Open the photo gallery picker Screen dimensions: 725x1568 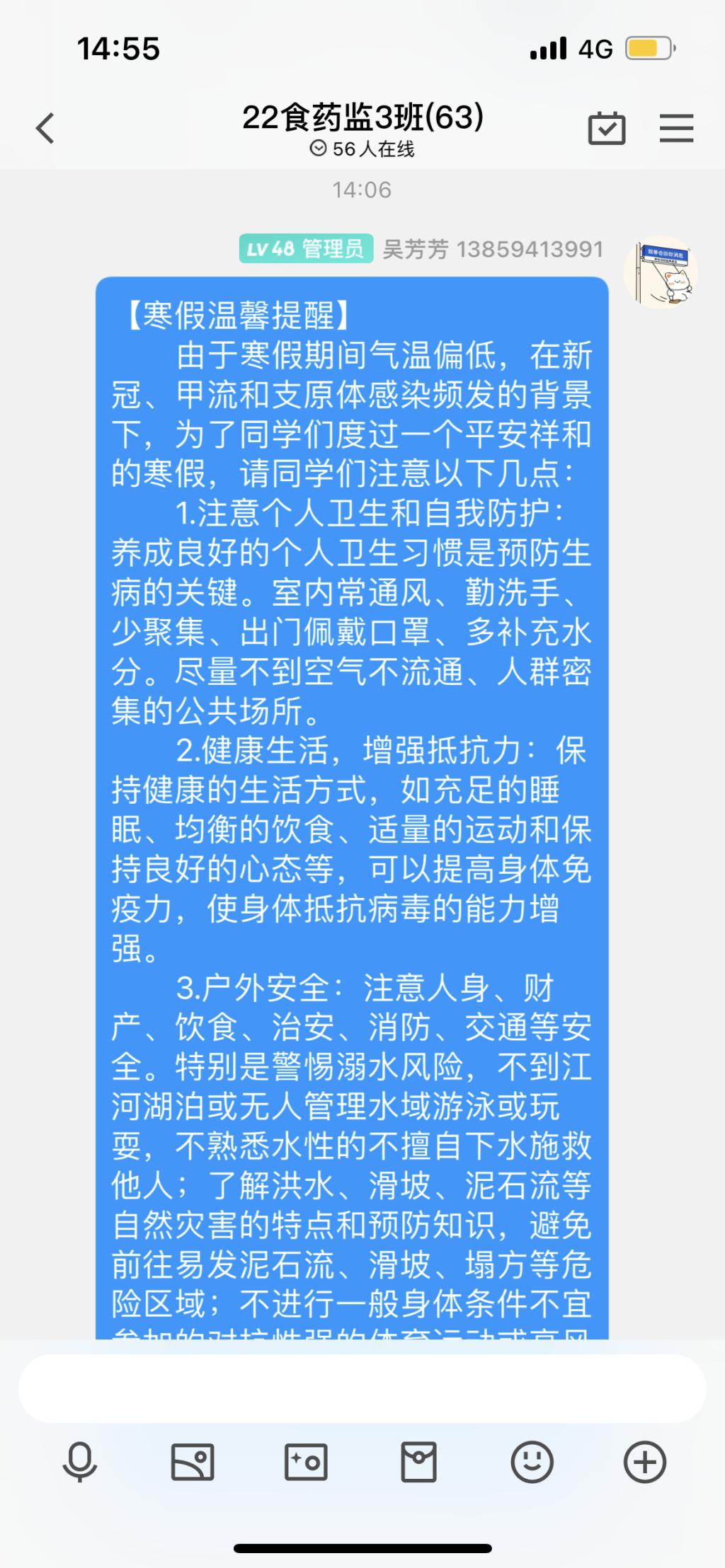click(193, 1462)
